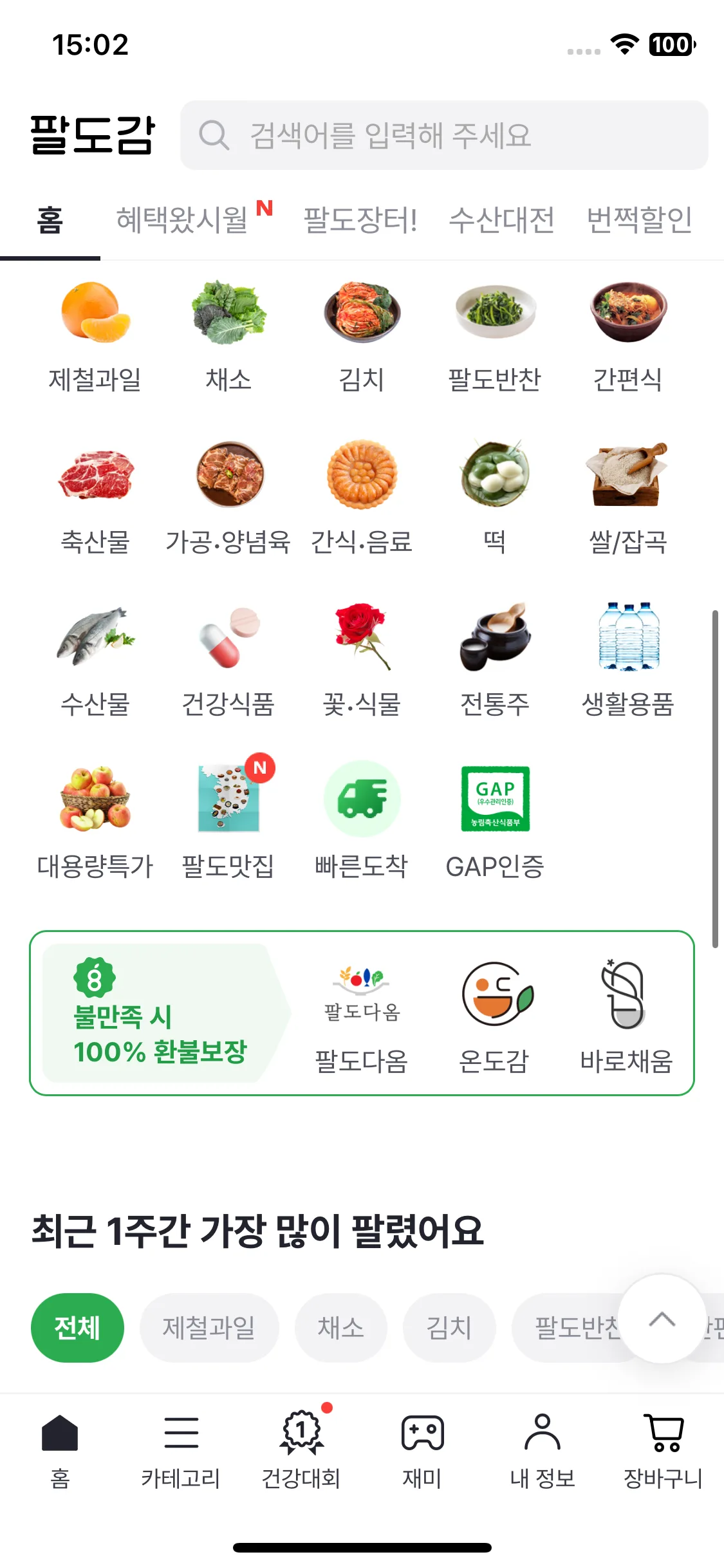Select the 김치 filter chip
The height and width of the screenshot is (1568, 724).
[449, 1327]
